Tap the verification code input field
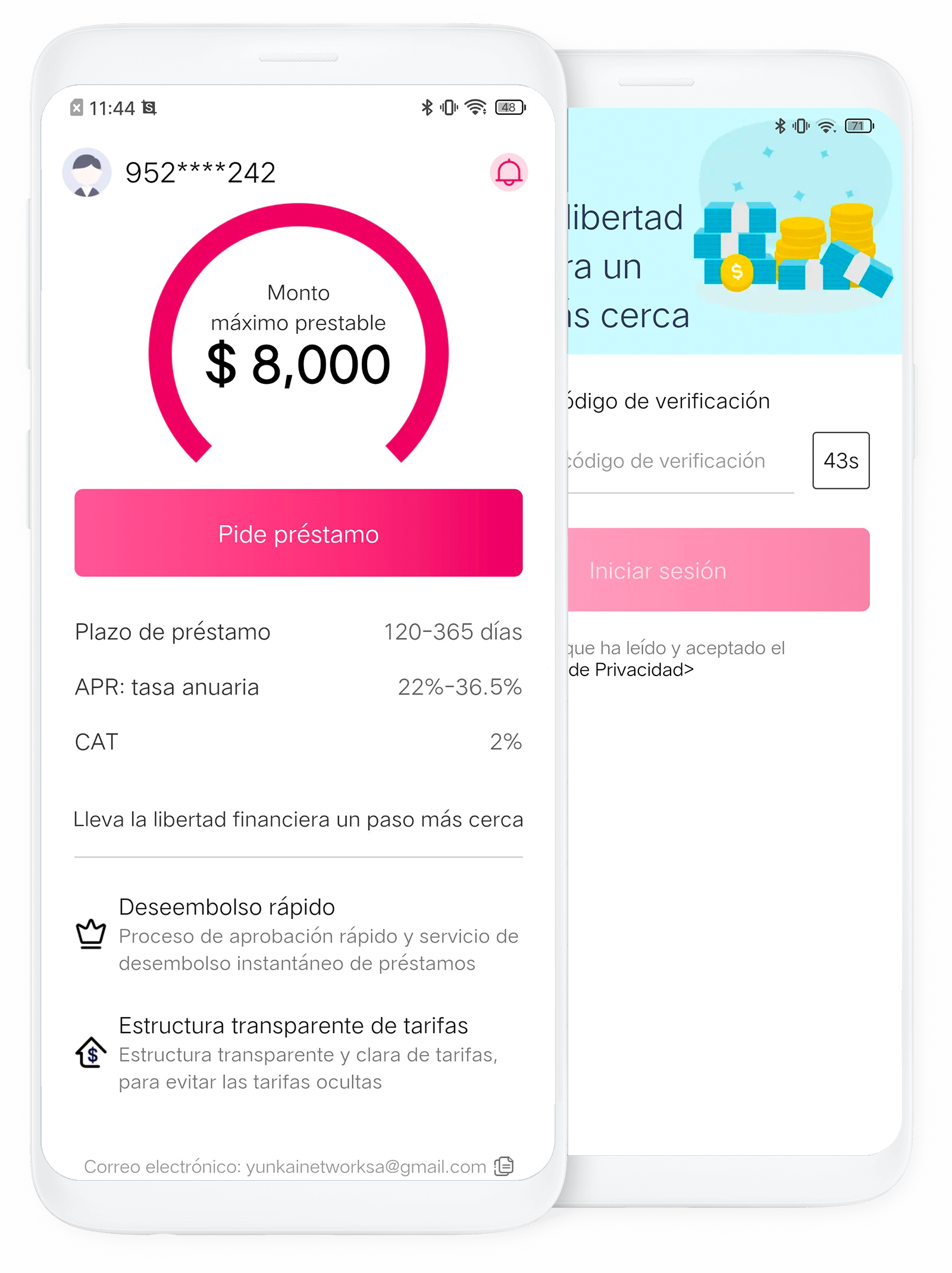Viewport: 952px width, 1273px height. 678,460
